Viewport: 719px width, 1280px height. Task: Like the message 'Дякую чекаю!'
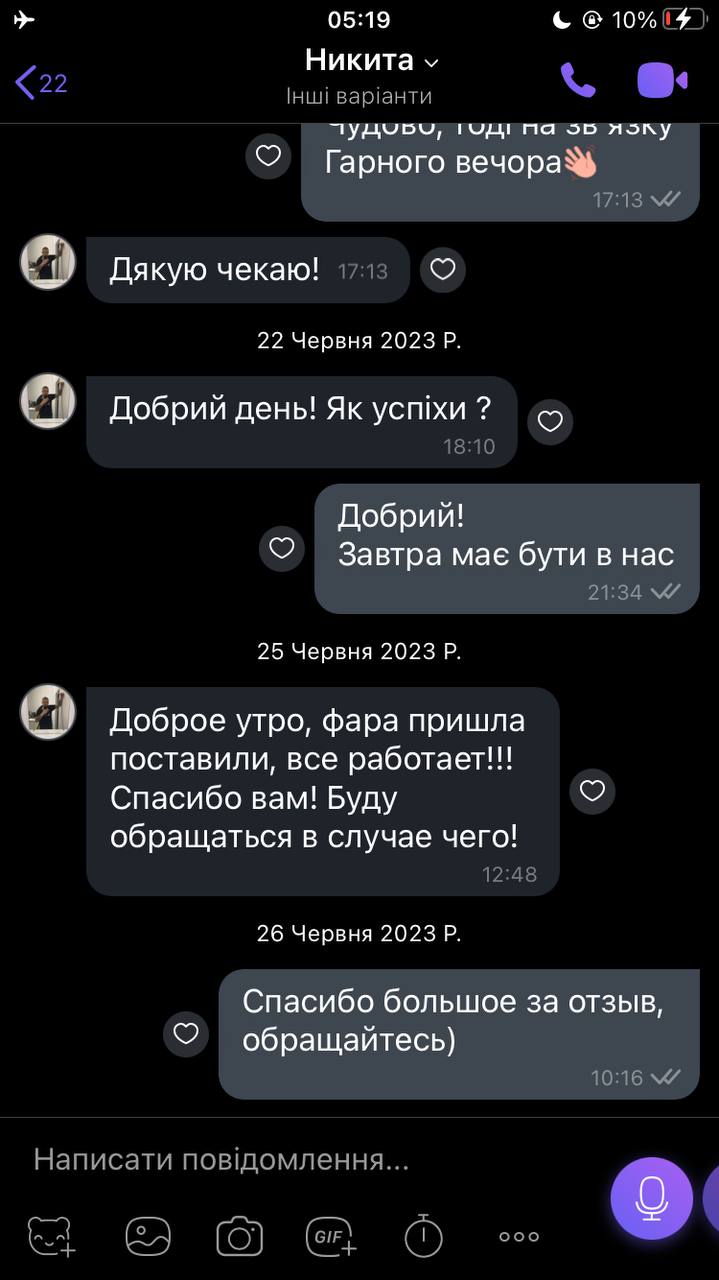442,269
